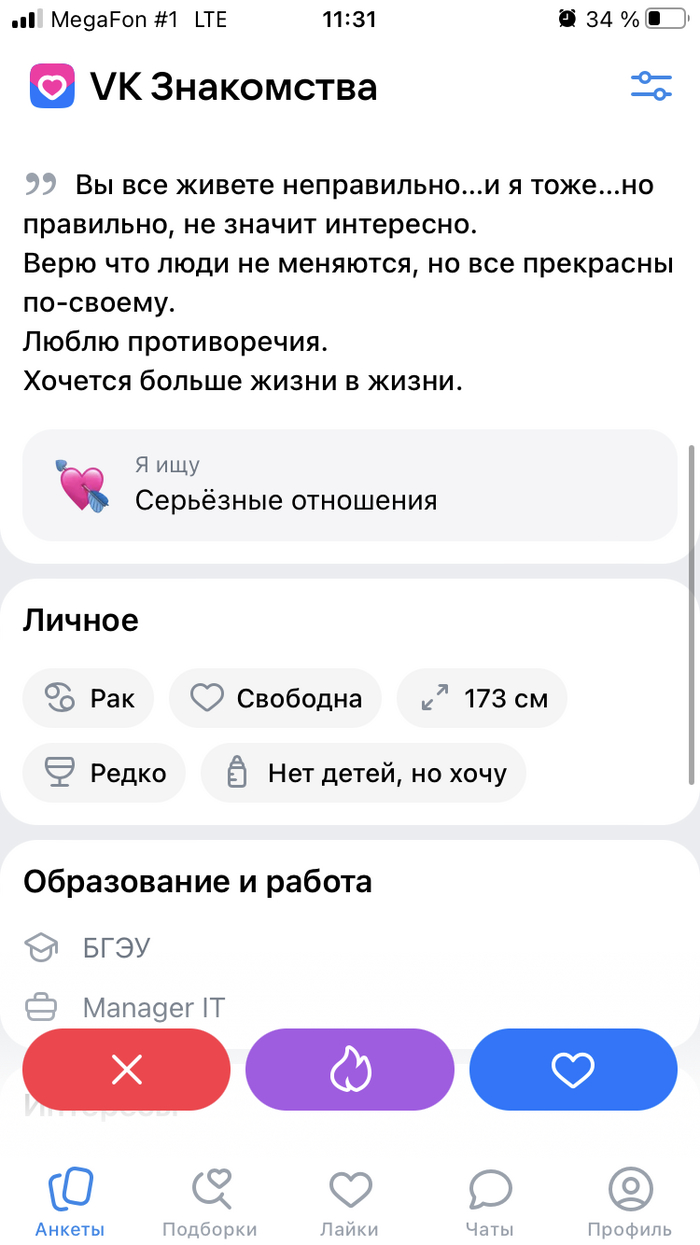The image size is (700, 1245).
Task: Go to the Лайки tab
Action: click(350, 1202)
